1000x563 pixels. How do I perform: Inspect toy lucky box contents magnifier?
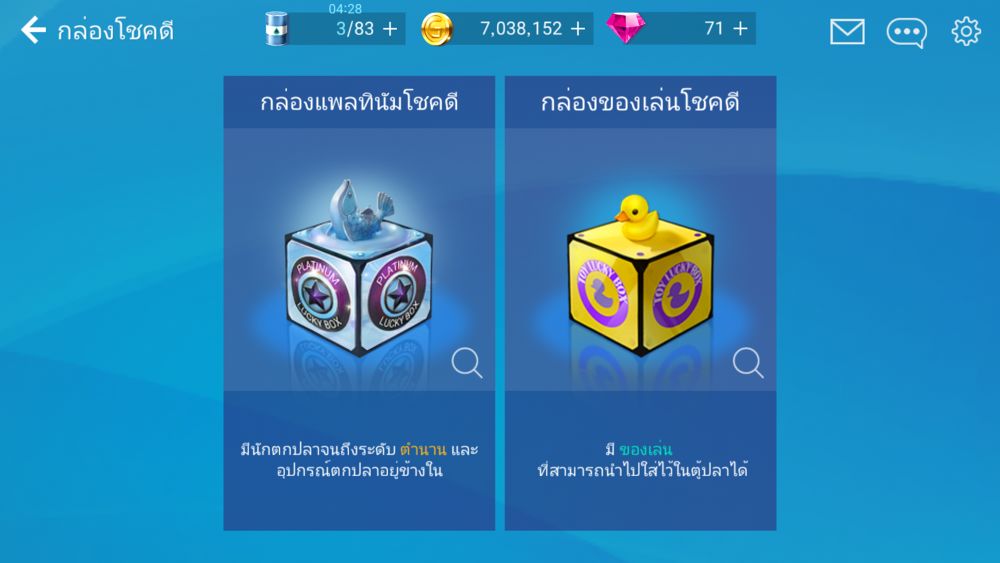(x=747, y=363)
